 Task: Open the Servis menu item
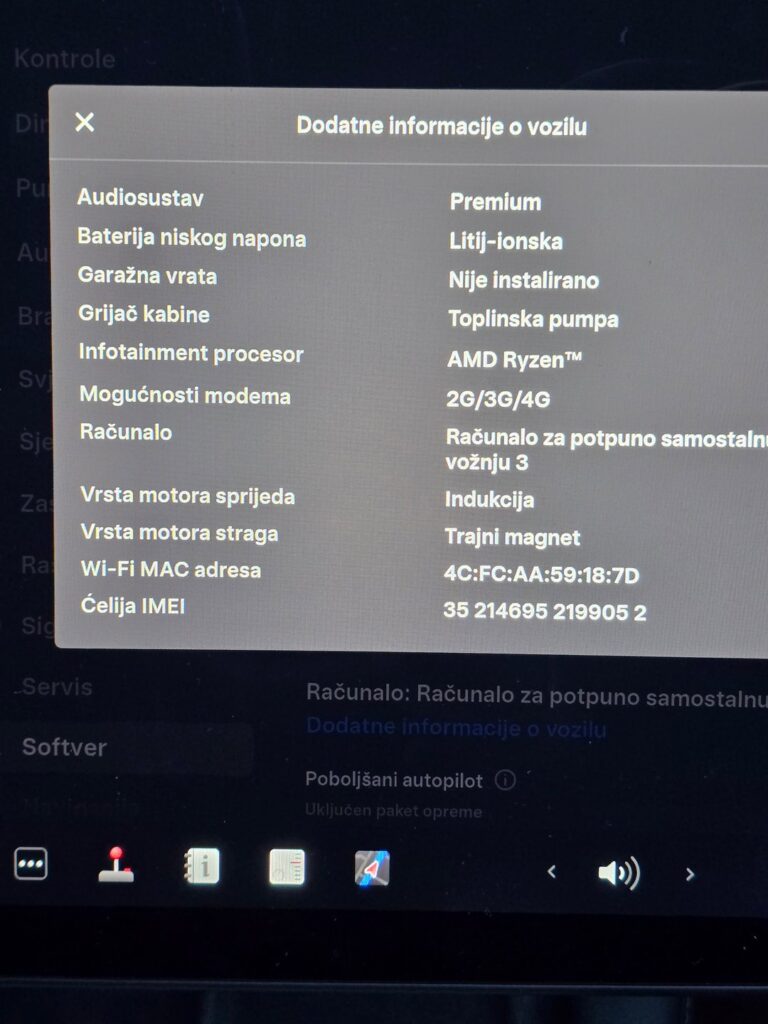pyautogui.click(x=58, y=687)
